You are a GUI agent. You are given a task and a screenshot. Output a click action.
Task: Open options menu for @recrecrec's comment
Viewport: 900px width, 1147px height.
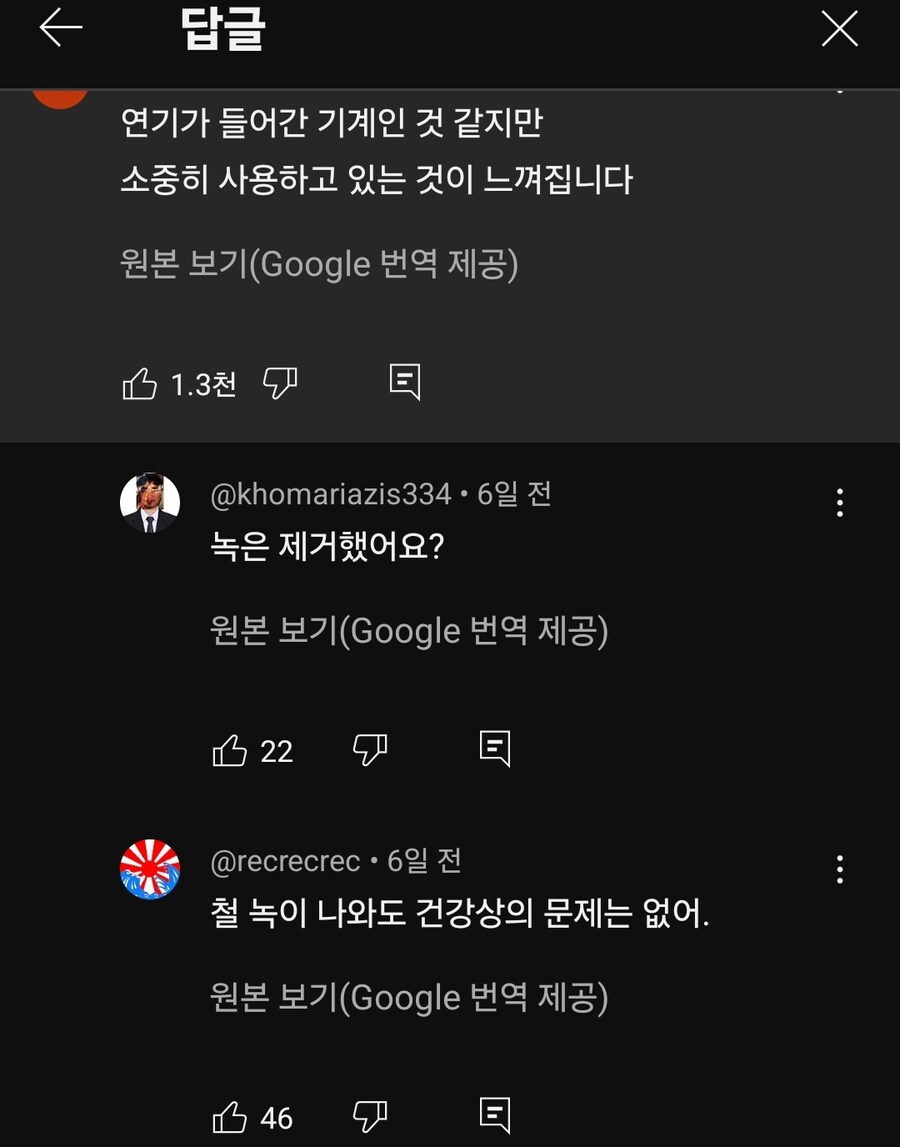[x=838, y=871]
